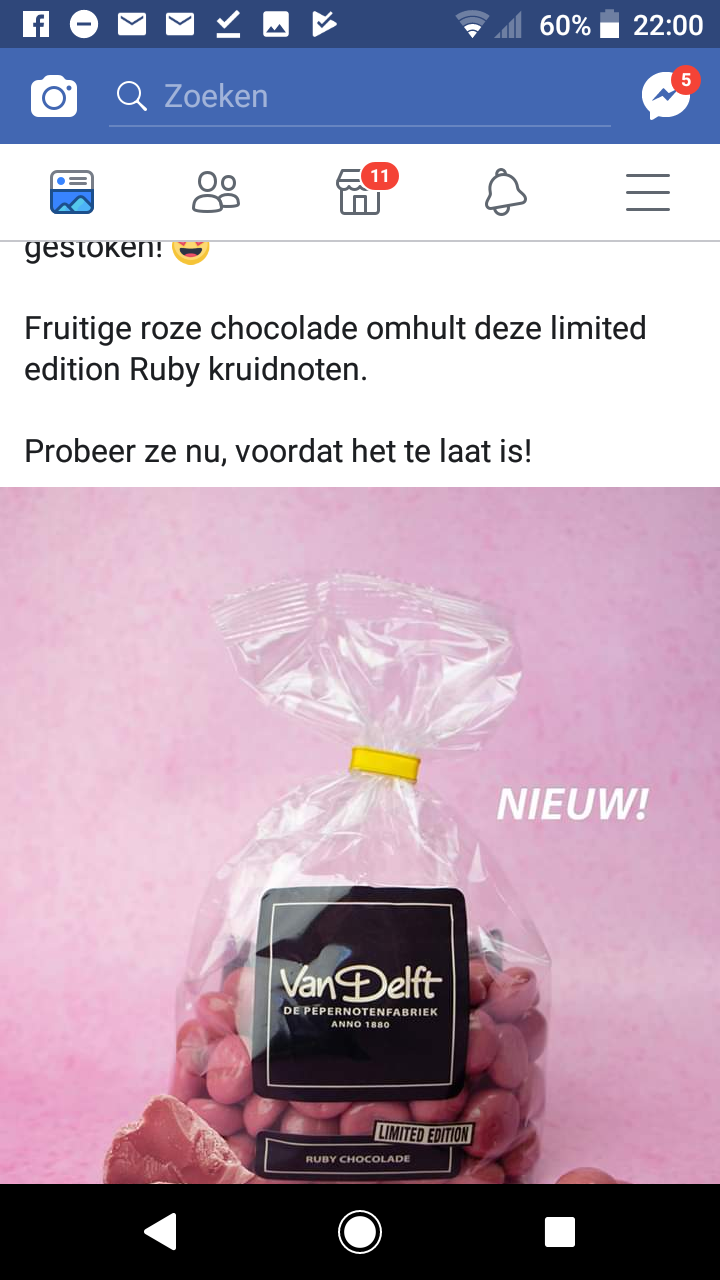This screenshot has width=720, height=1280.
Task: Open the camera icon
Action: point(54,96)
